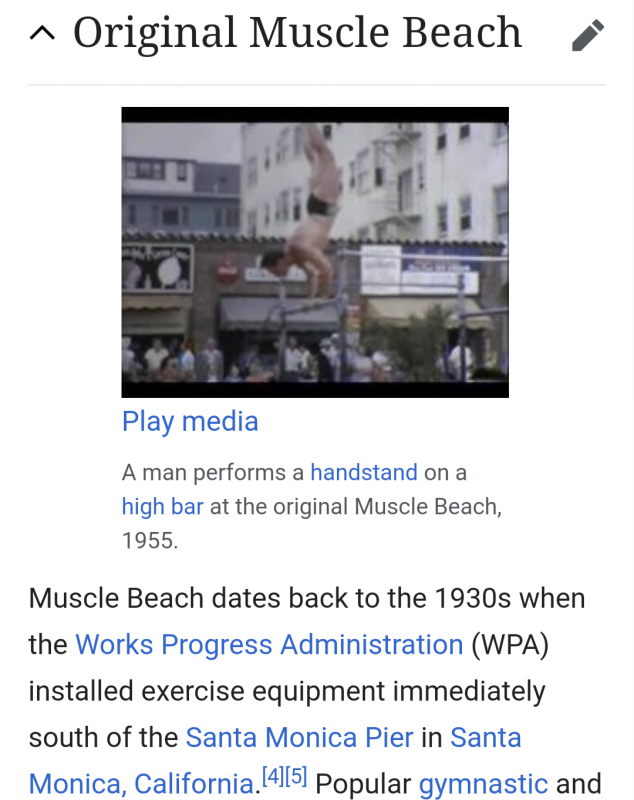This screenshot has height=800, width=634.
Task: View citation reference number 4
Action: 271,775
